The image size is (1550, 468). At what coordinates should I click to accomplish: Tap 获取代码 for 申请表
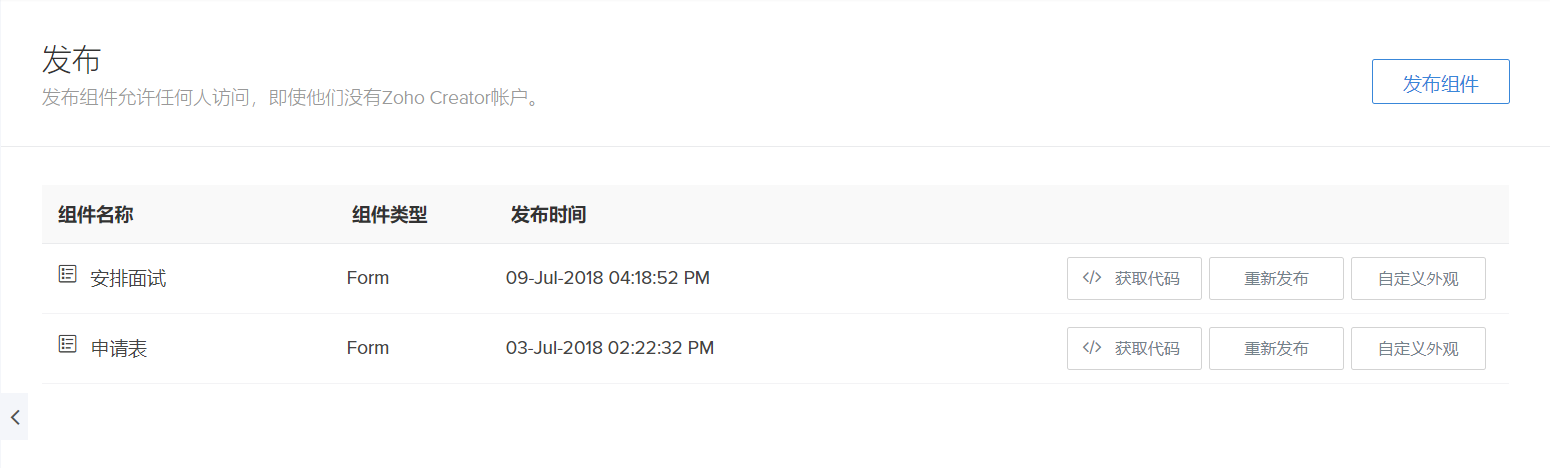pyautogui.click(x=1134, y=349)
